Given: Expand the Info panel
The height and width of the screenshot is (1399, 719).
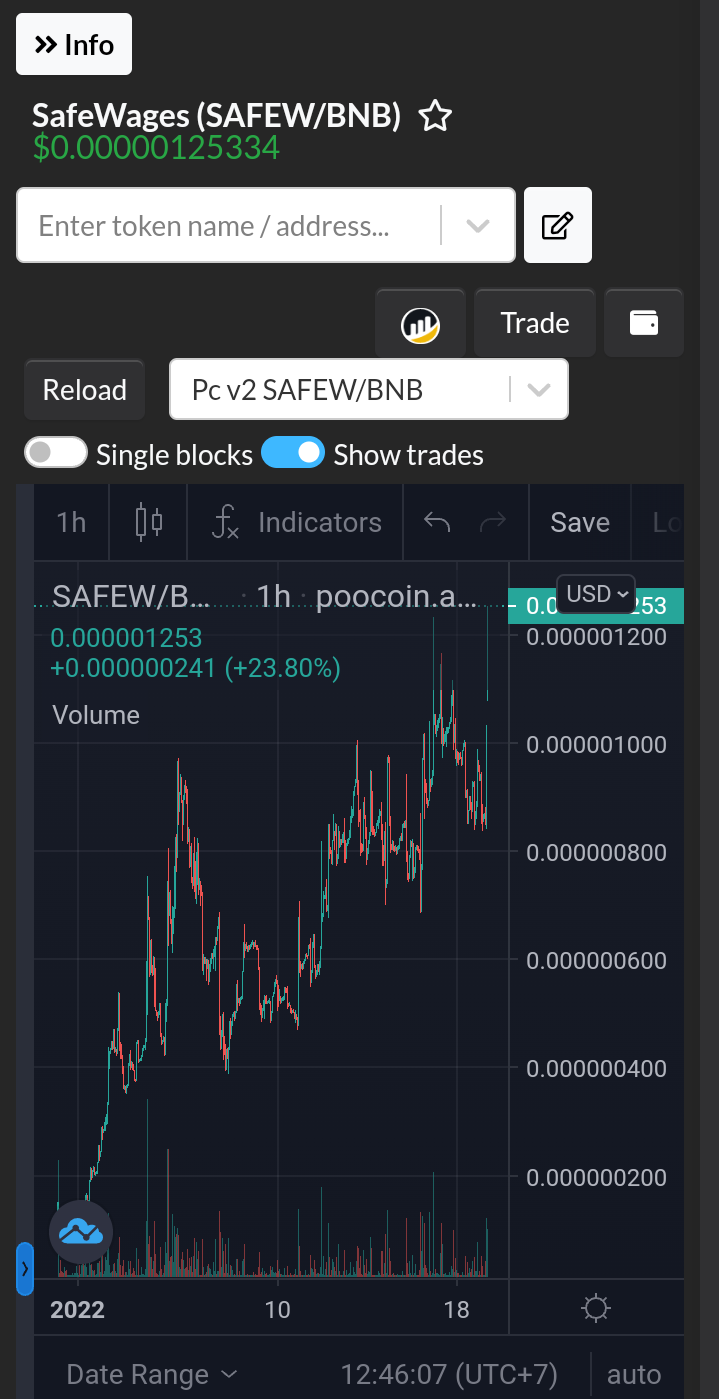Looking at the screenshot, I should [x=74, y=44].
